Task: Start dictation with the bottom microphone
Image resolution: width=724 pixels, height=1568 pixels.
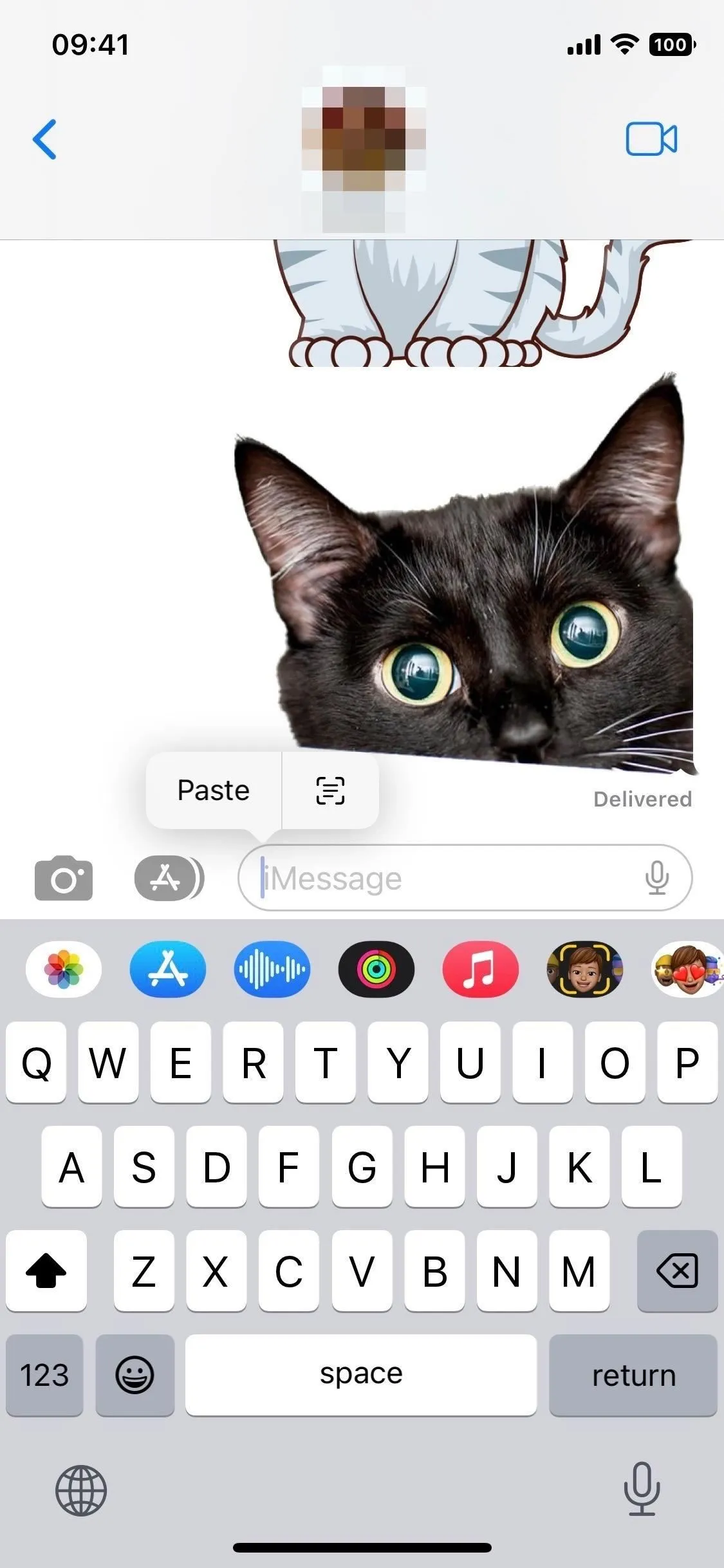Action: tap(642, 1489)
